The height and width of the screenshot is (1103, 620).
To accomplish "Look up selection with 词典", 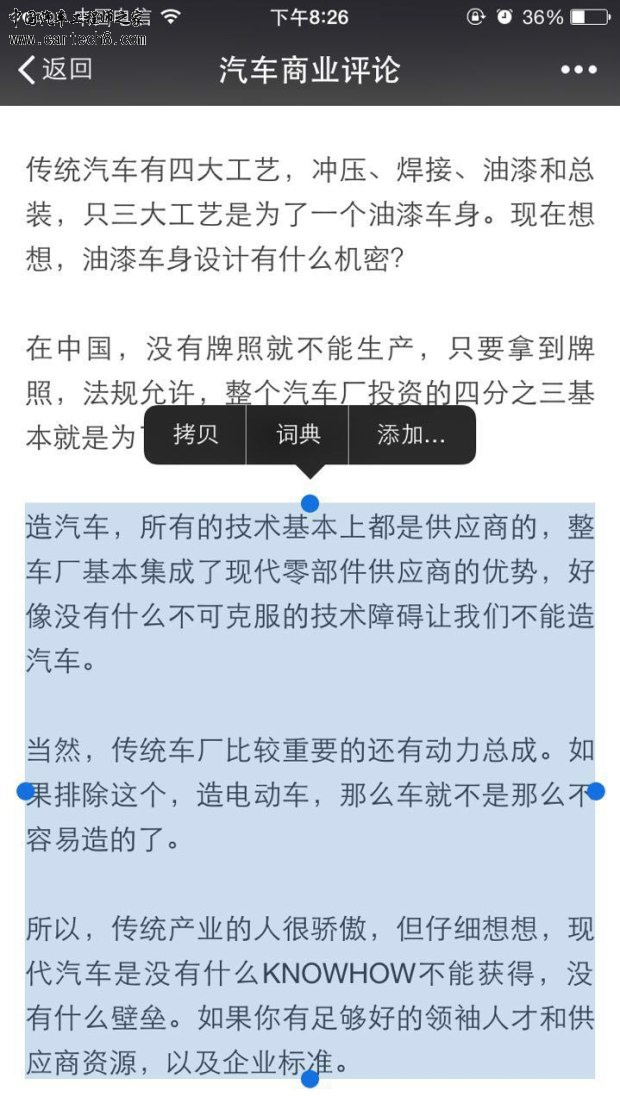I will click(x=298, y=435).
